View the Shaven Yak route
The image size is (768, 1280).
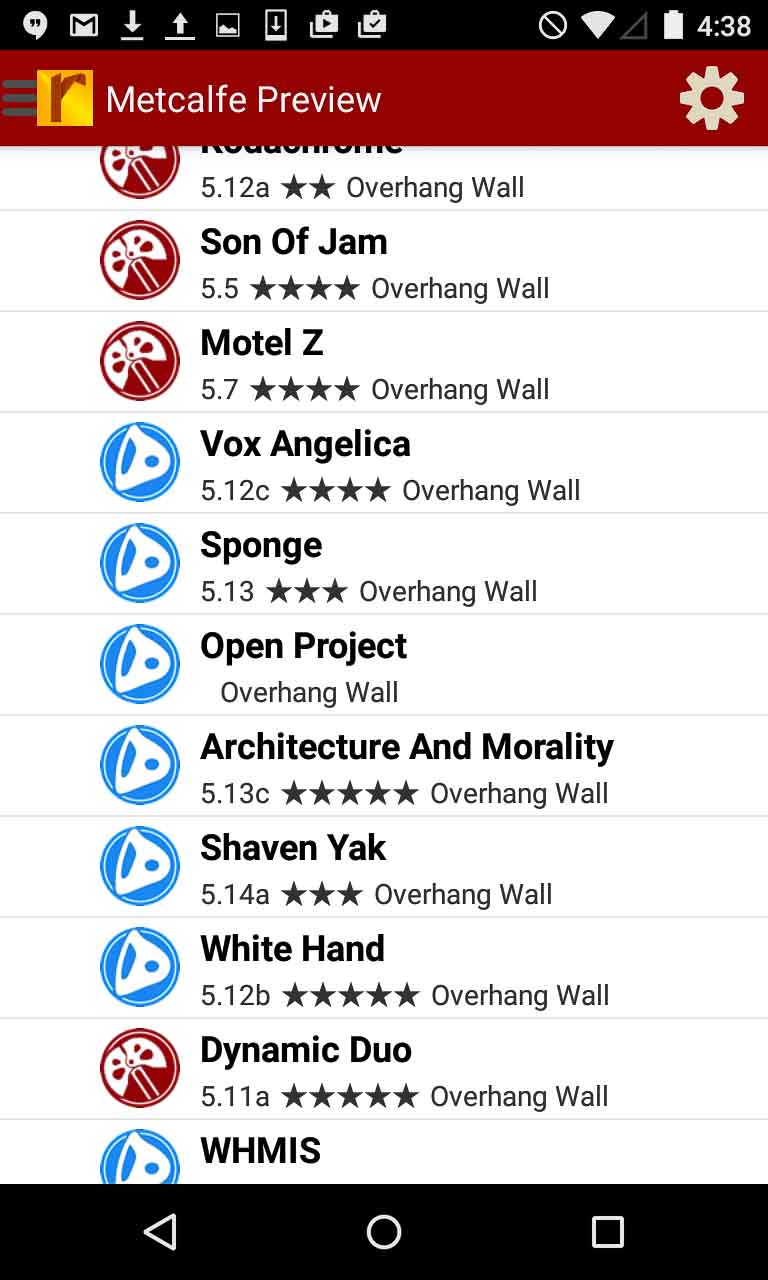[x=384, y=868]
